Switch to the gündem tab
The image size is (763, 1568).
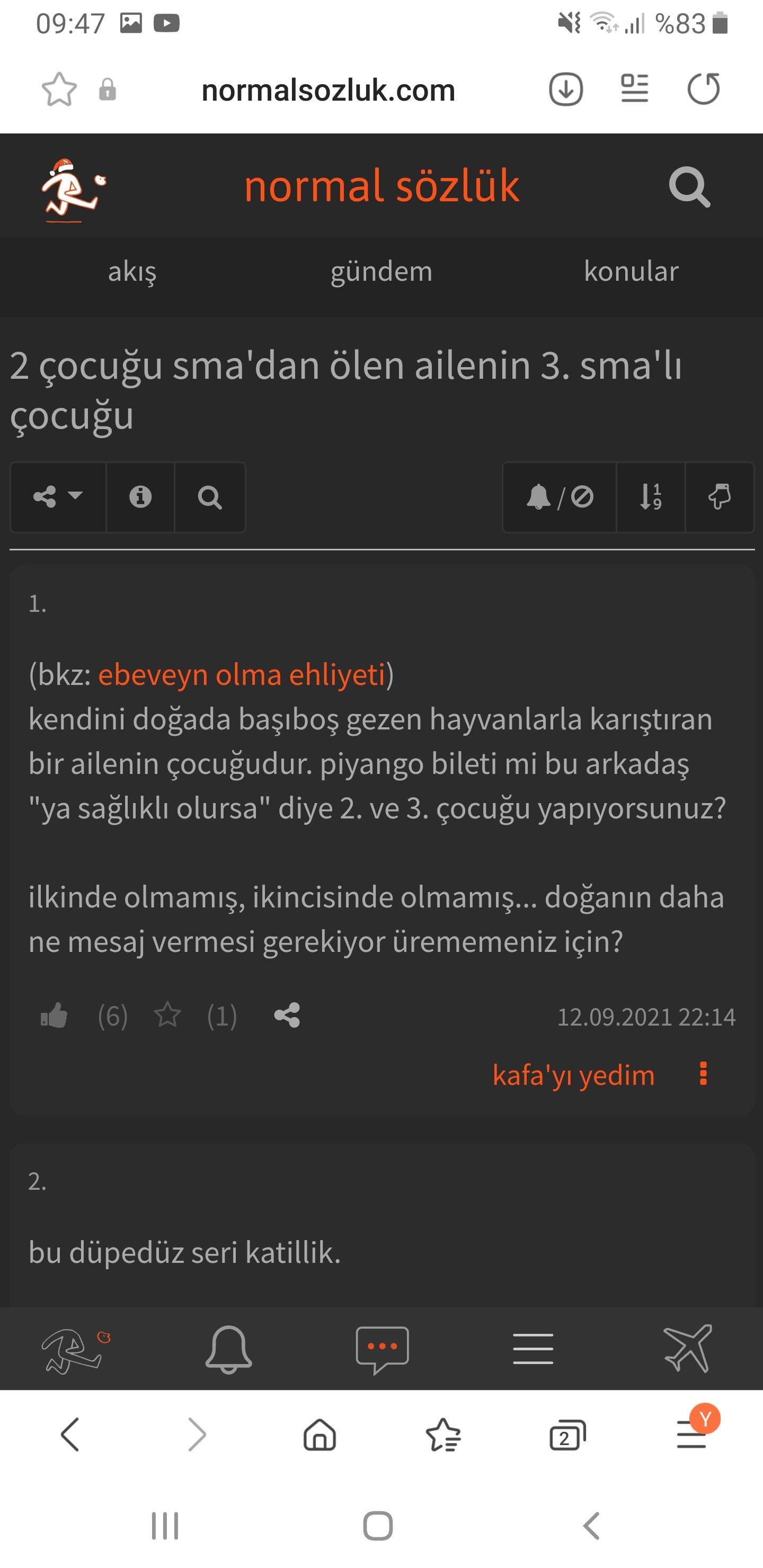click(381, 271)
